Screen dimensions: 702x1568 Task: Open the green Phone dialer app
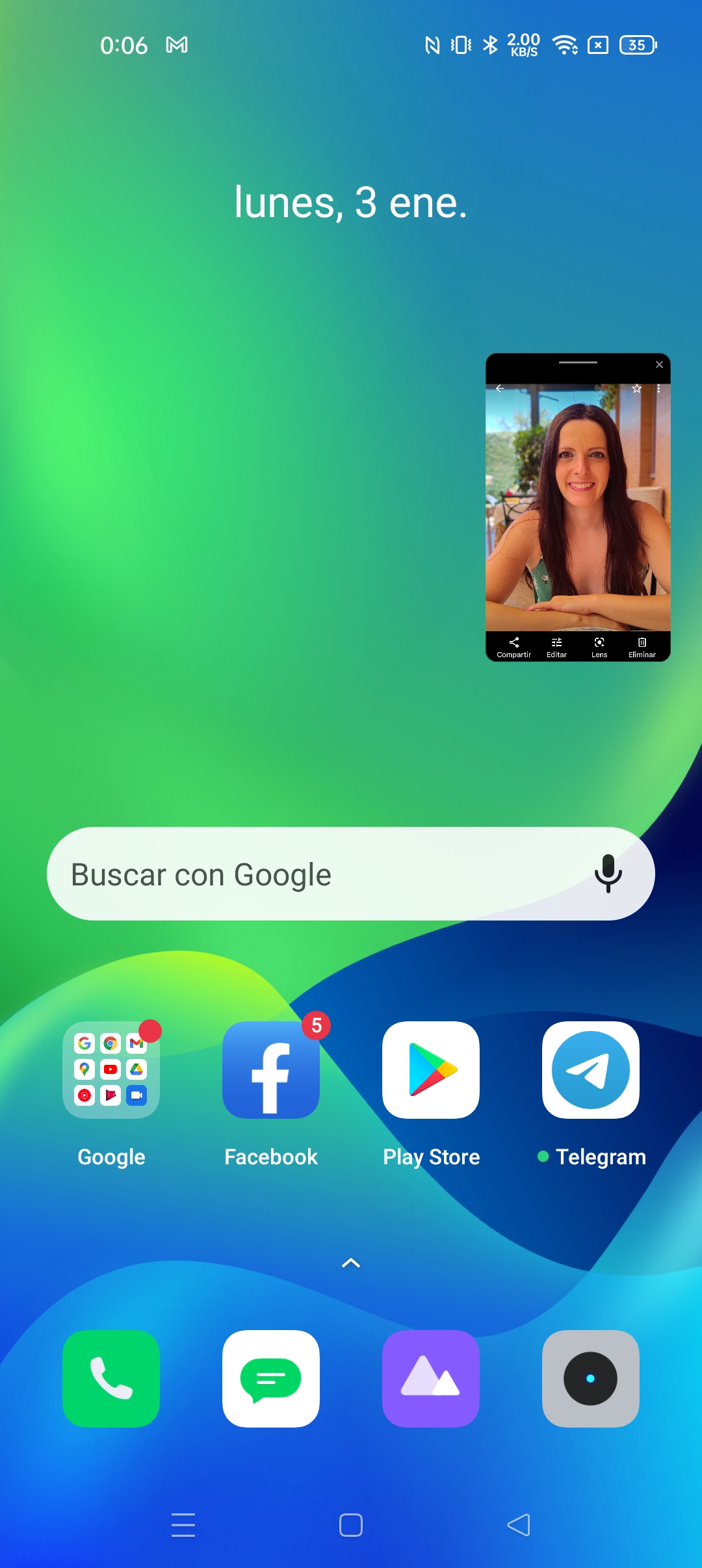click(111, 1379)
